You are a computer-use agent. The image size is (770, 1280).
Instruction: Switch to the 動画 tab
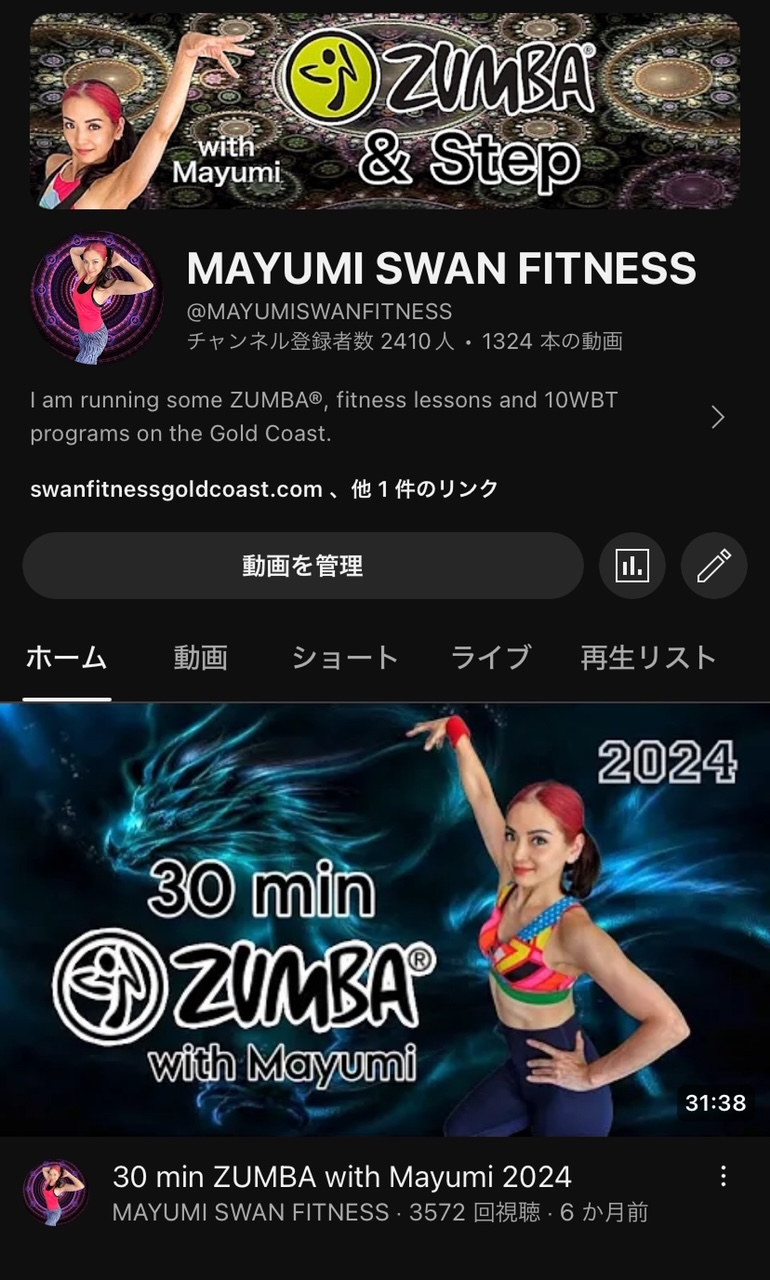point(200,658)
